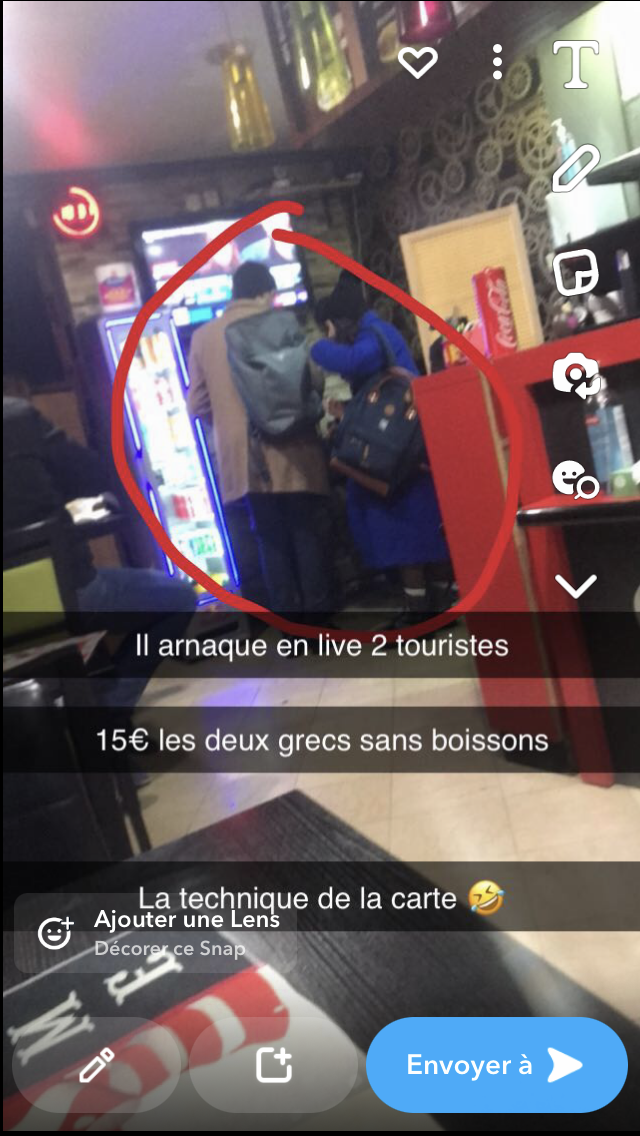Screen dimensions: 640x1136
Task: Edit caption "Il arnaque en live 2 touristes"
Action: tap(321, 645)
